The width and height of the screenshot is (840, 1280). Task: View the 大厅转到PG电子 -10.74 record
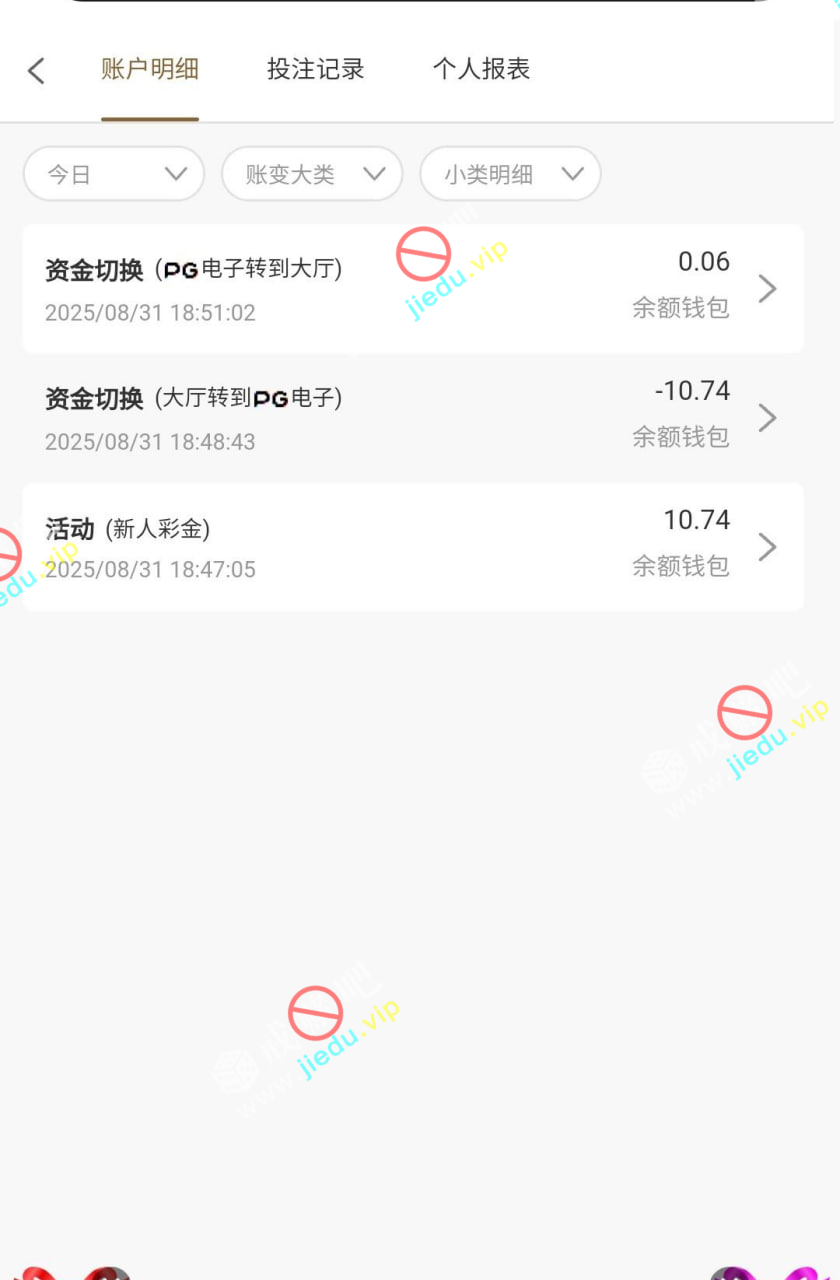click(x=412, y=418)
